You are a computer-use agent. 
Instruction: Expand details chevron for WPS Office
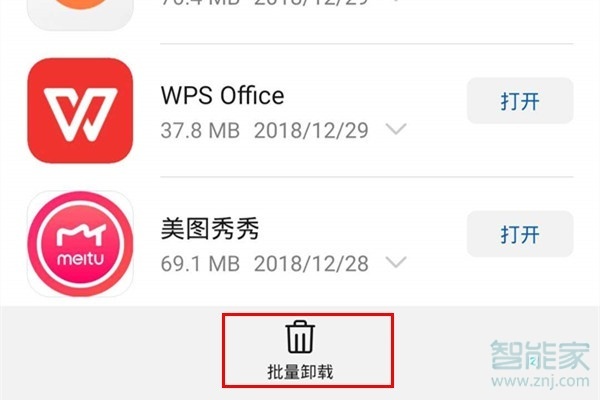396,130
